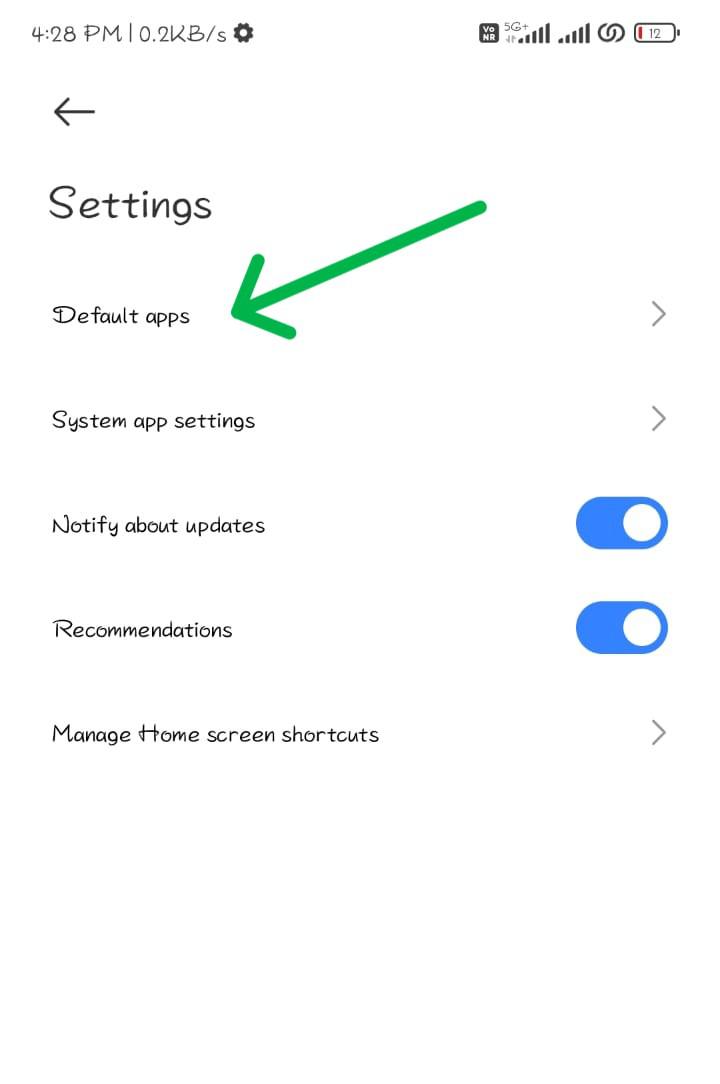
Task: Open Default apps settings
Action: tap(121, 316)
